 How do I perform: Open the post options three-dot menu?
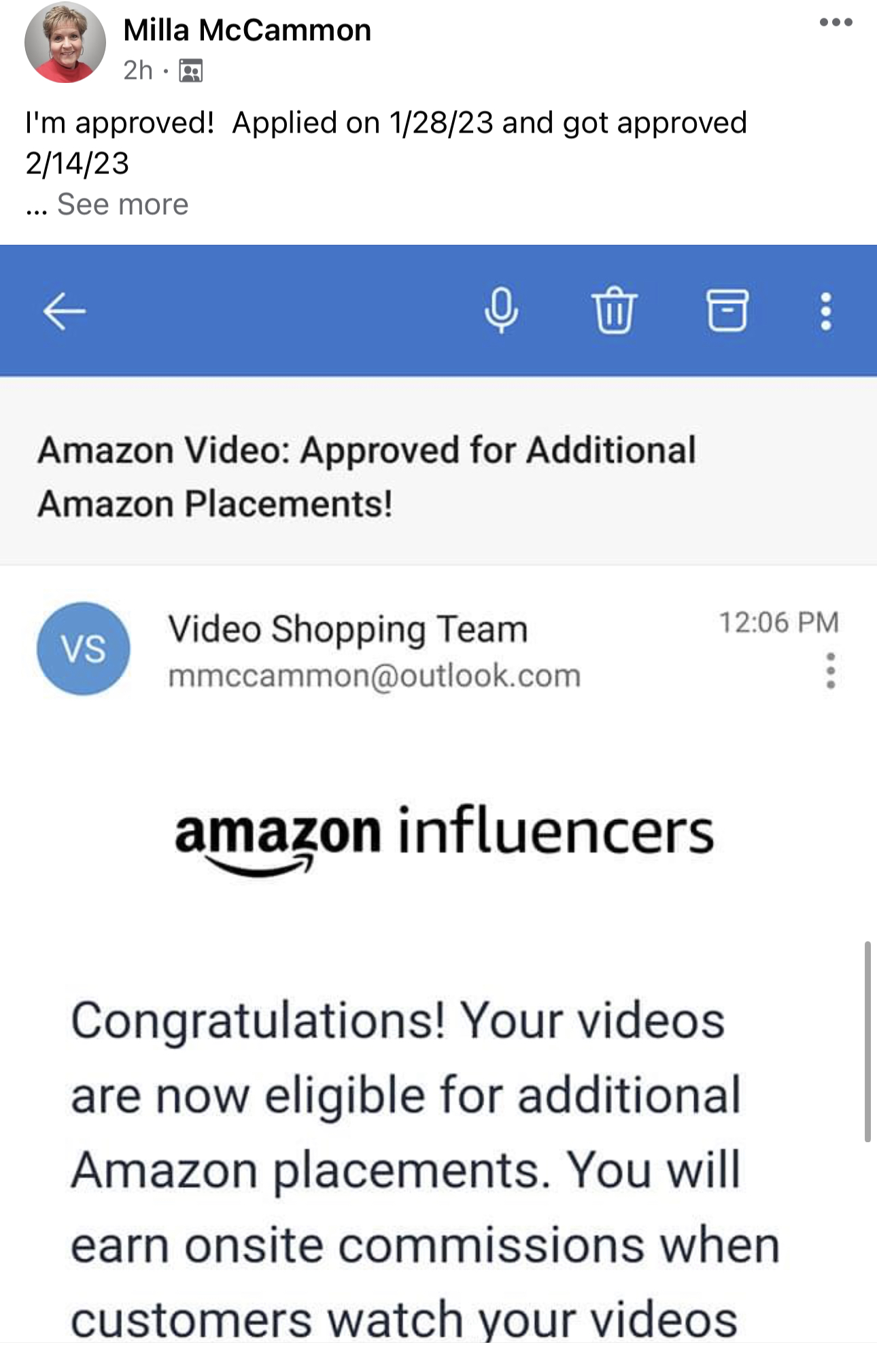[836, 22]
